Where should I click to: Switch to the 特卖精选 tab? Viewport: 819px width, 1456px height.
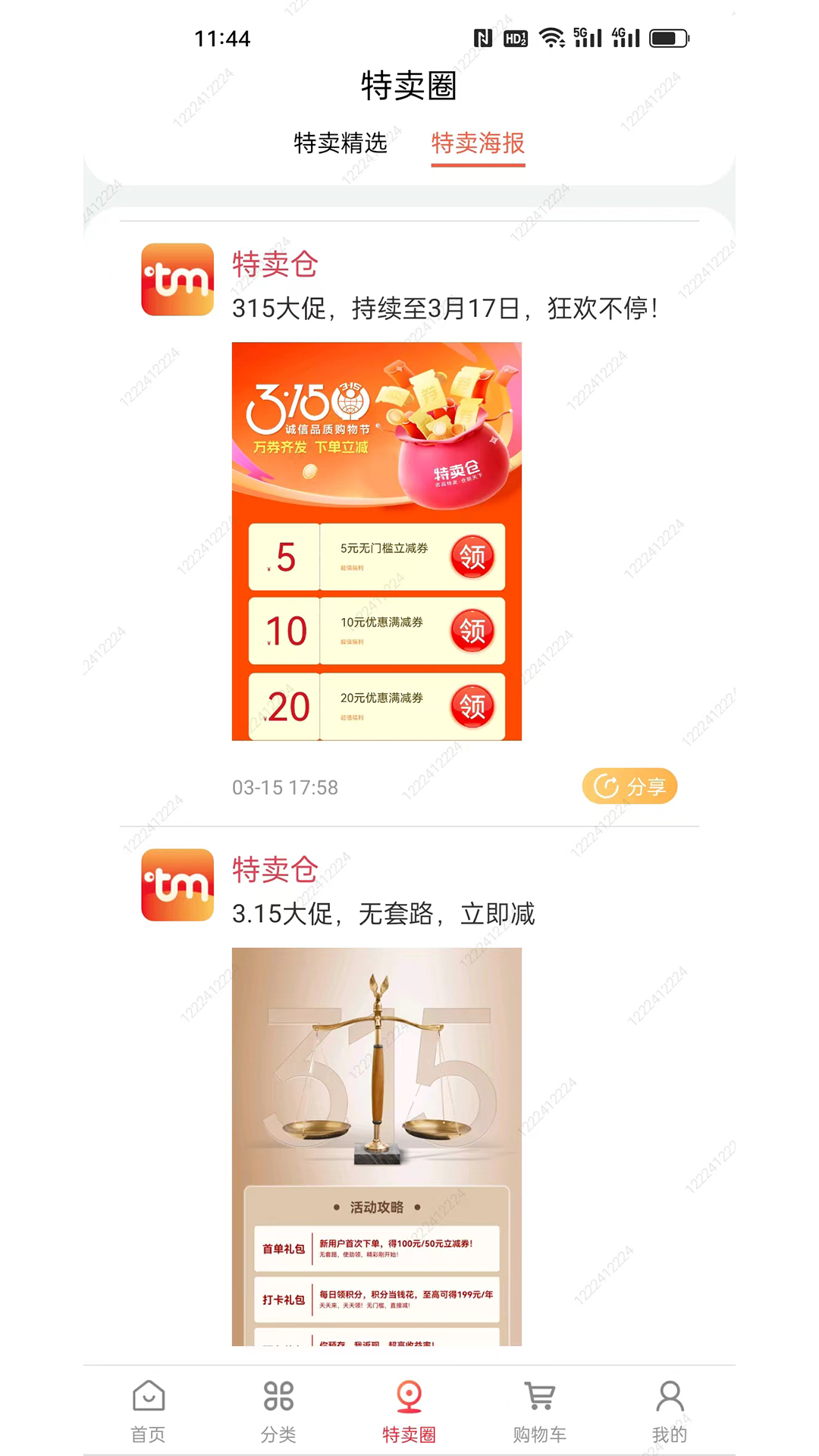click(x=340, y=143)
